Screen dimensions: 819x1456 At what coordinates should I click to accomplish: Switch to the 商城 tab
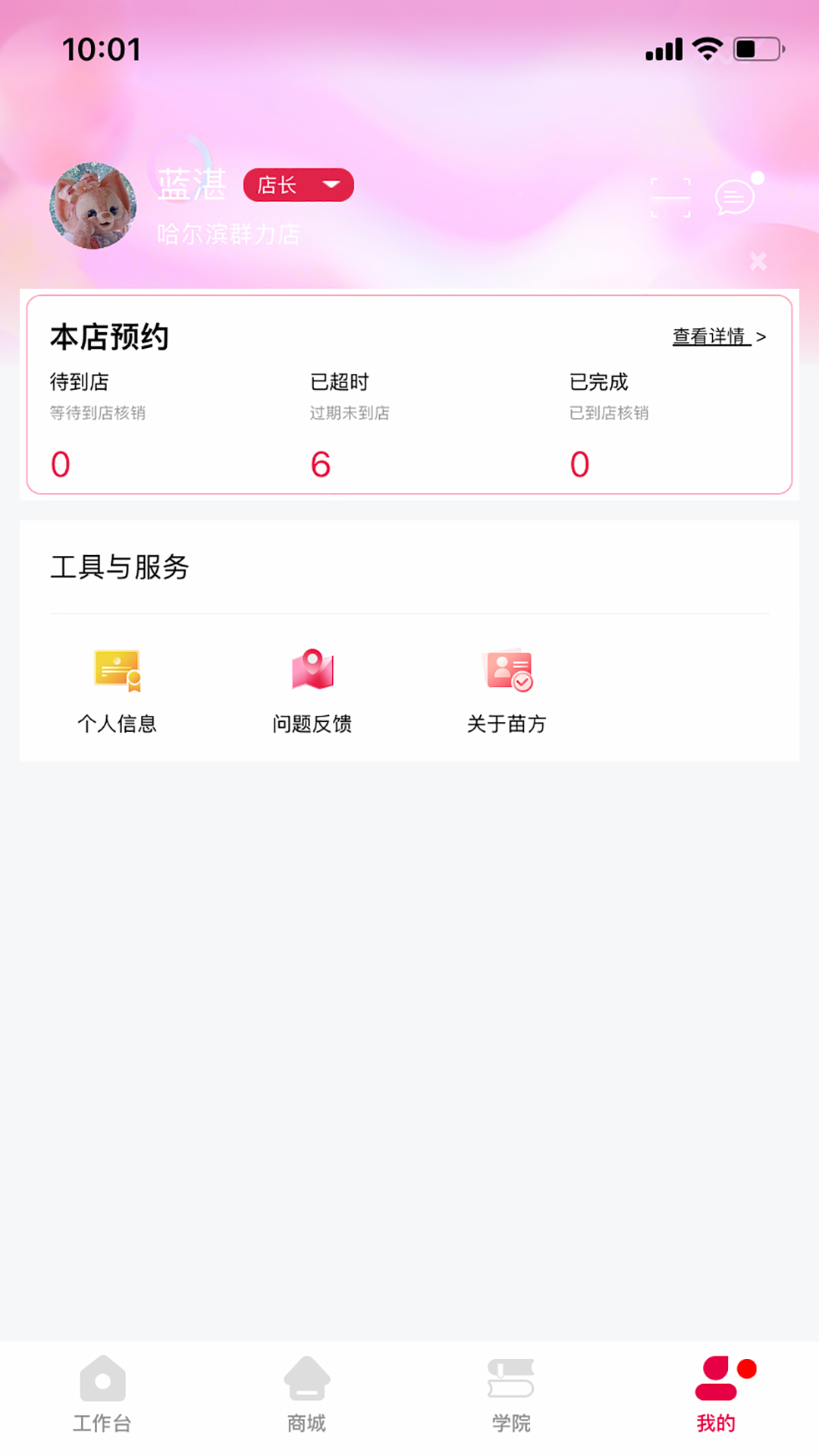(306, 1395)
